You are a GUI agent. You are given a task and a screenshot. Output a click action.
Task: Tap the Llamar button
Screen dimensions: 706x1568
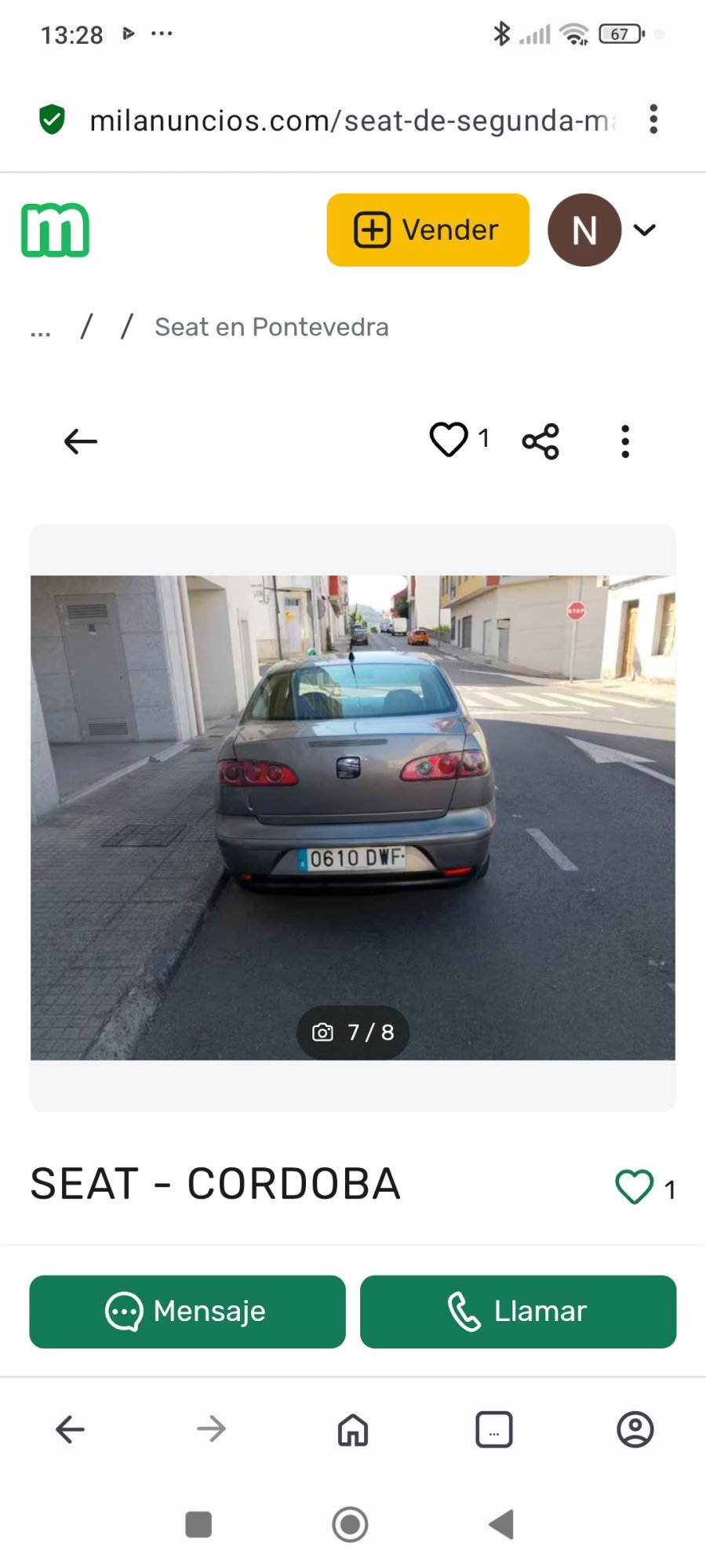[x=518, y=1311]
